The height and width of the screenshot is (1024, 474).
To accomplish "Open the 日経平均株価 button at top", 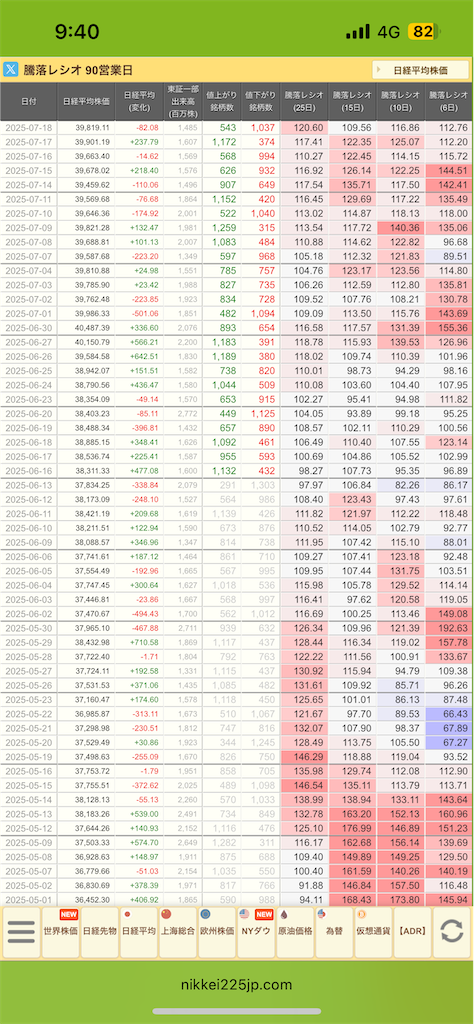I will [x=420, y=70].
